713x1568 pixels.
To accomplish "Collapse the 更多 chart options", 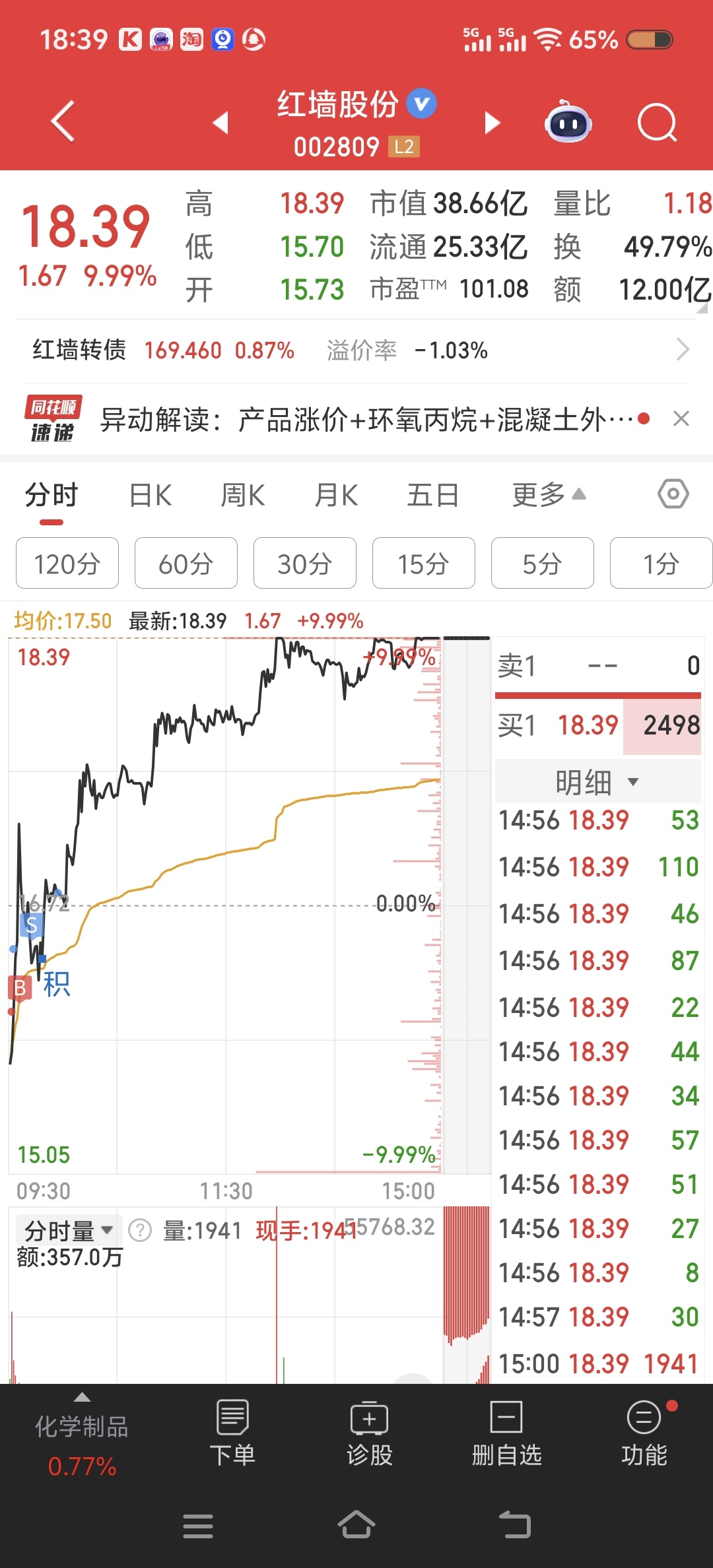I will tap(549, 495).
